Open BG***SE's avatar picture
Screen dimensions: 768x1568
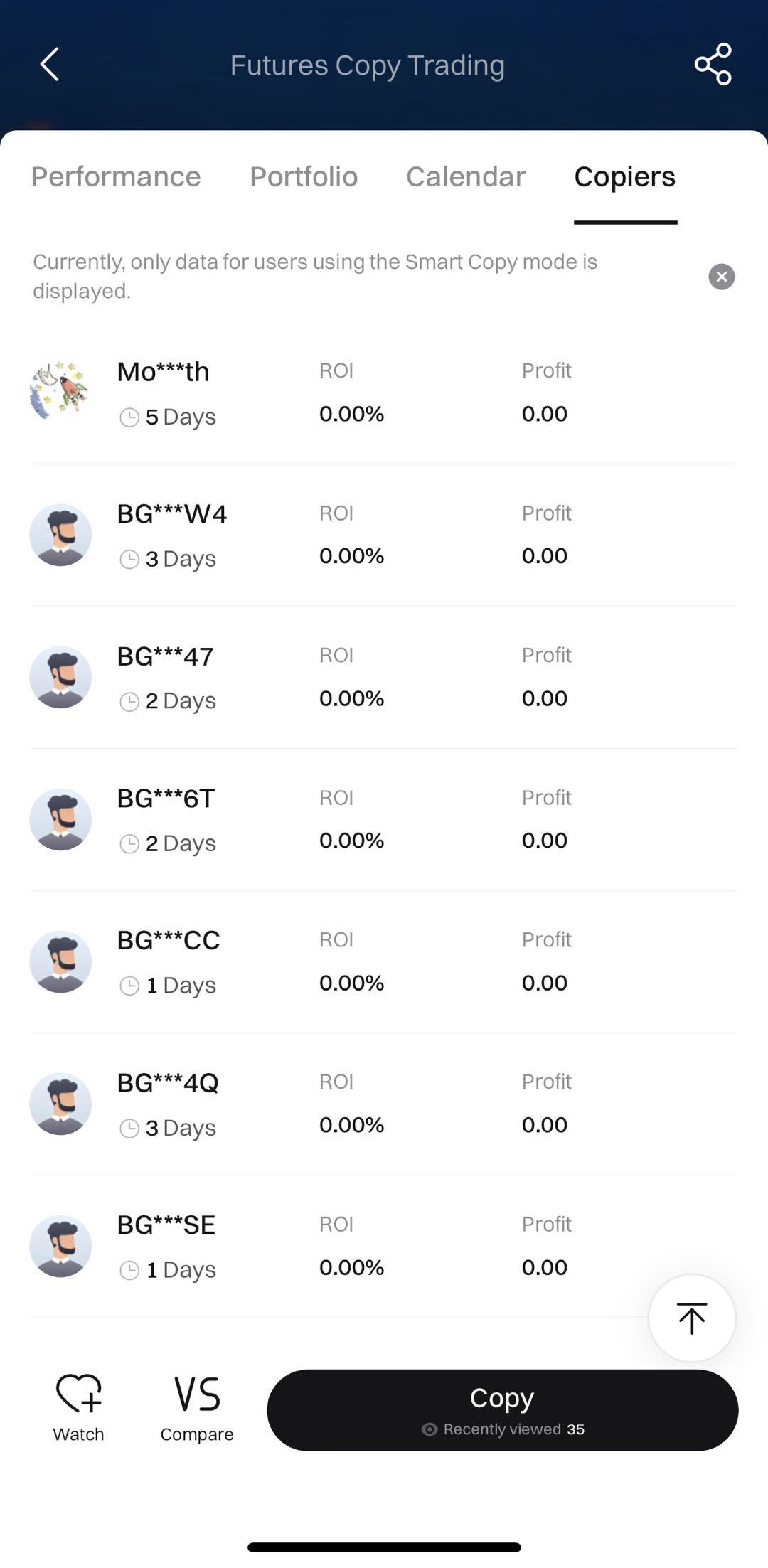[x=60, y=1246]
